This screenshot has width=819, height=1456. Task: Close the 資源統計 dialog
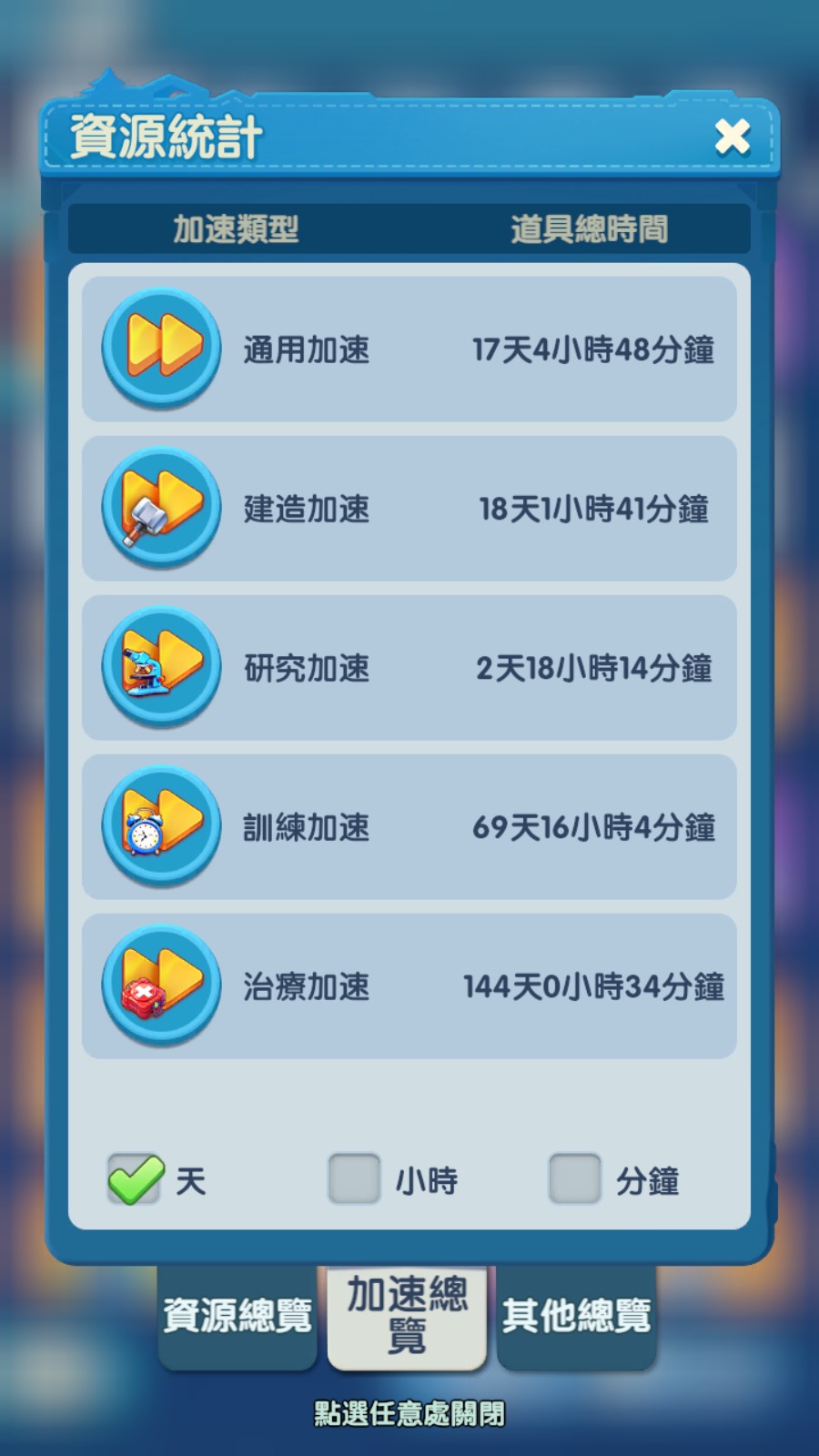point(732,137)
